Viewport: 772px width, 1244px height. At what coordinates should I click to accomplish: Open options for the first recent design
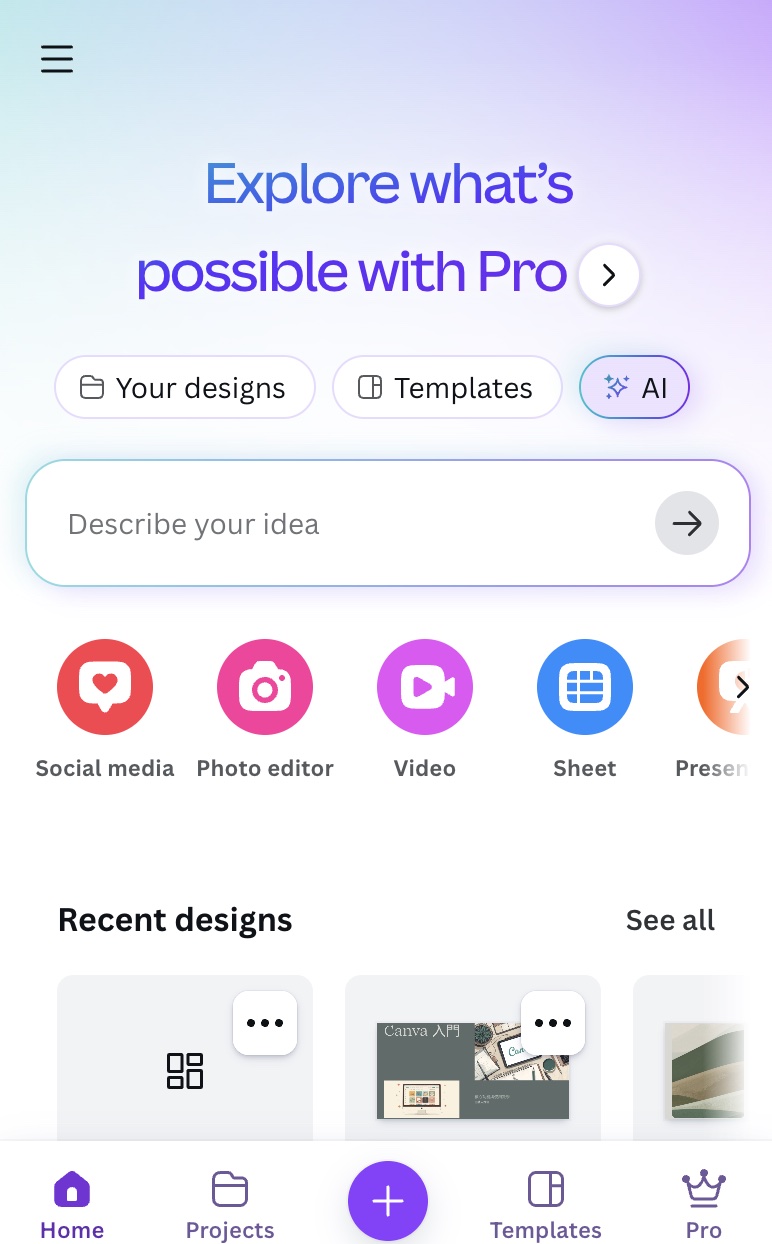point(265,1023)
